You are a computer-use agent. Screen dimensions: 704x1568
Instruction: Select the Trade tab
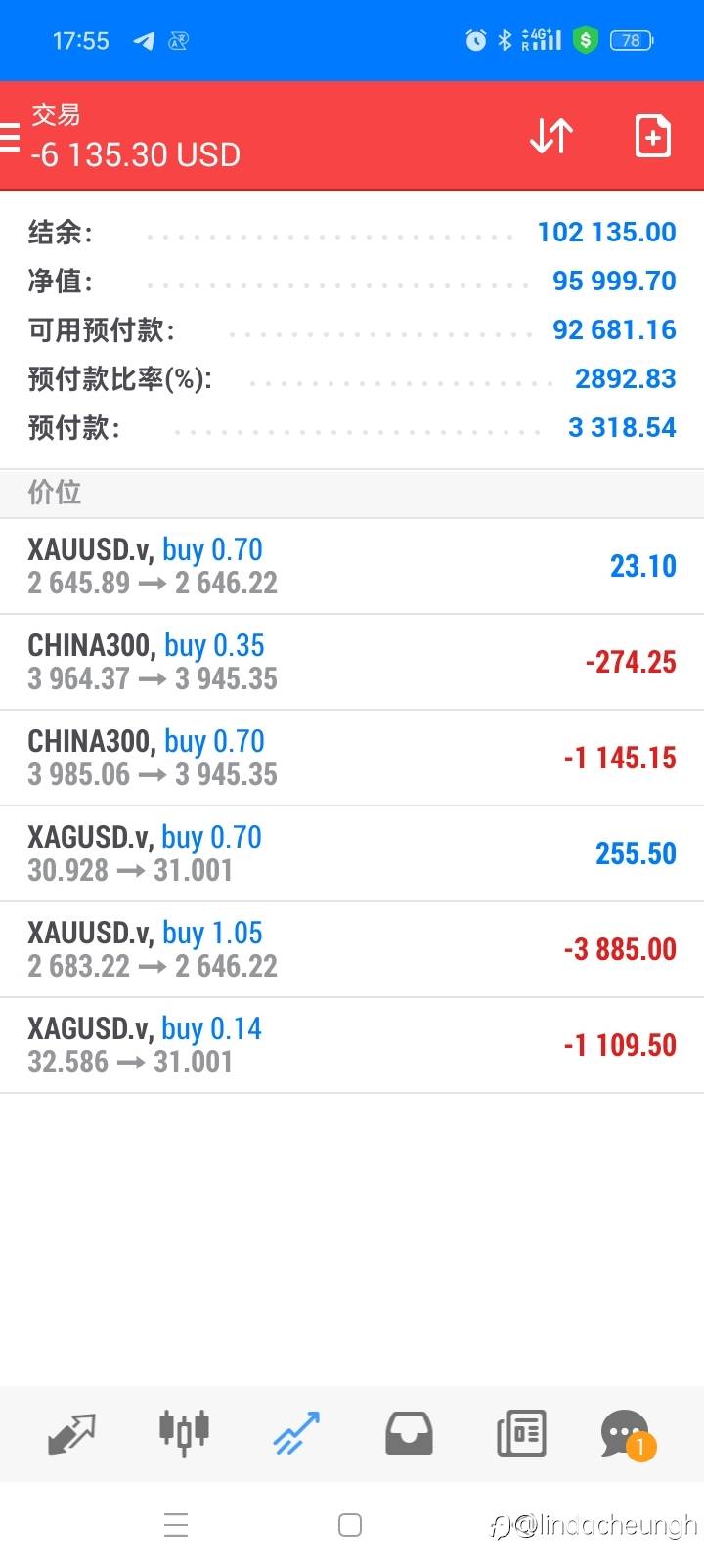[296, 1433]
